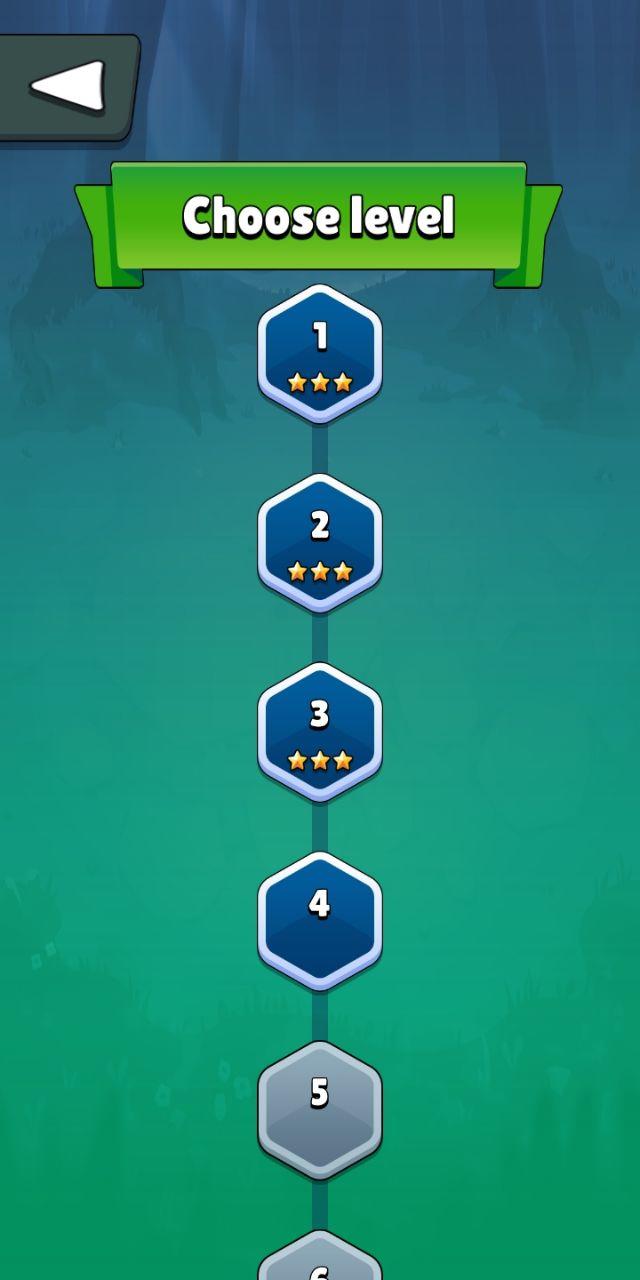The width and height of the screenshot is (640, 1280).
Task: Start the unlocked level 4
Action: (x=320, y=920)
